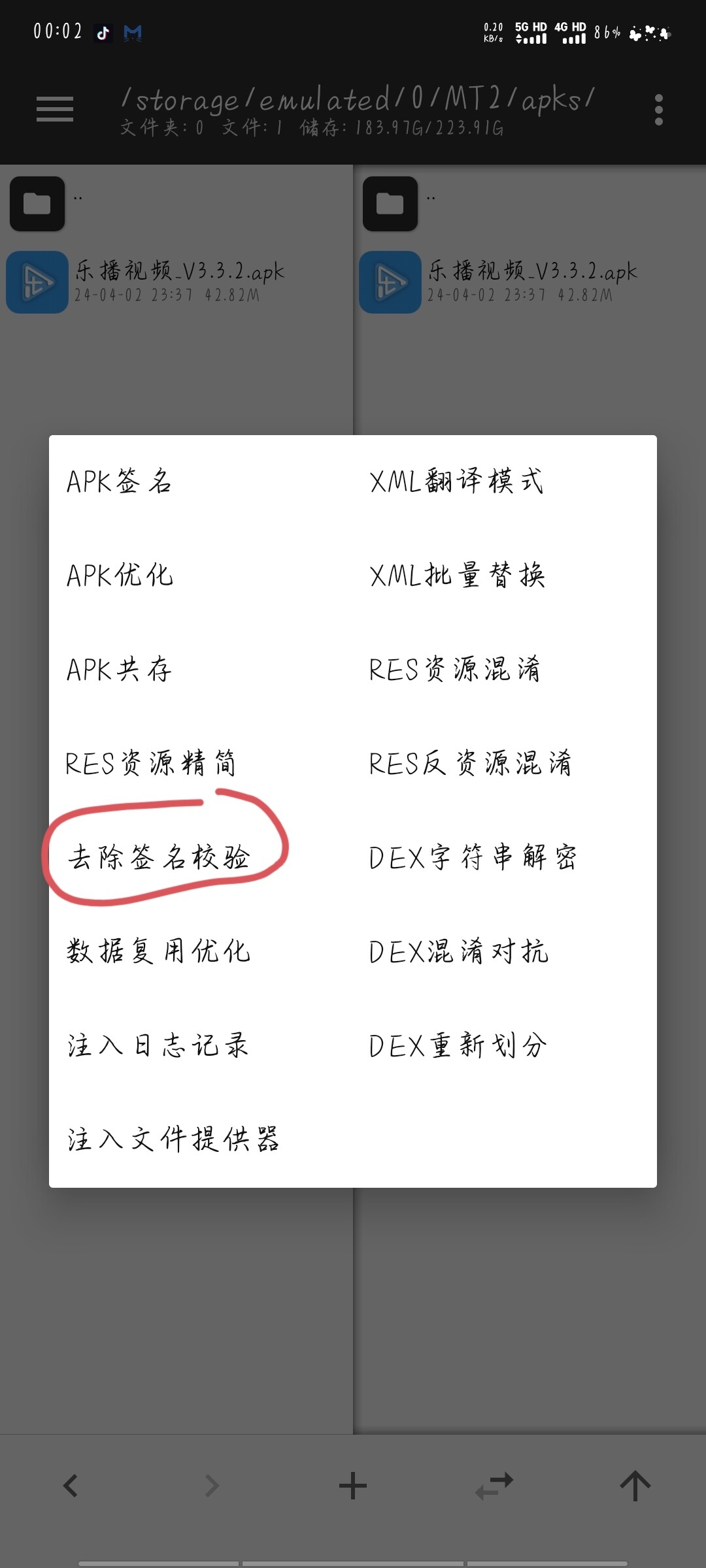Tap 去除签名校验 option
706x1568 pixels.
tap(159, 857)
